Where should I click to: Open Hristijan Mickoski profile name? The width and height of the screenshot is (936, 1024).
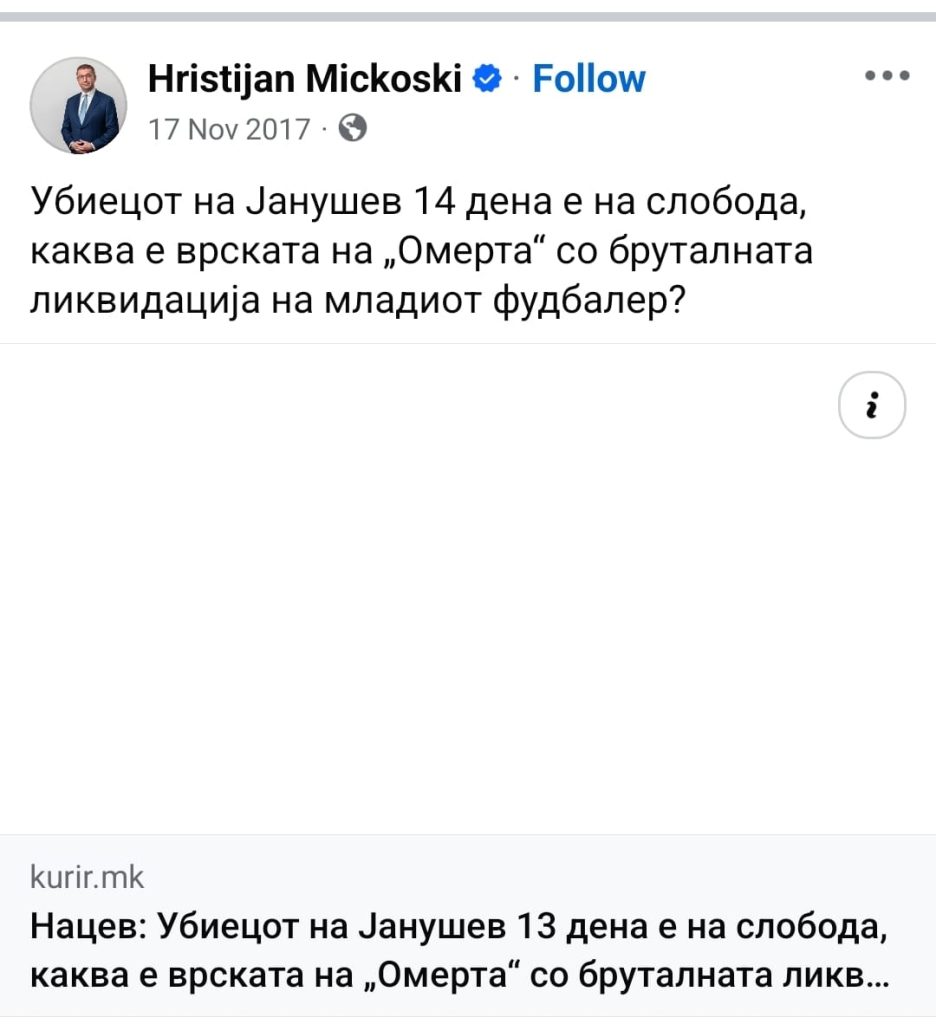tap(306, 78)
